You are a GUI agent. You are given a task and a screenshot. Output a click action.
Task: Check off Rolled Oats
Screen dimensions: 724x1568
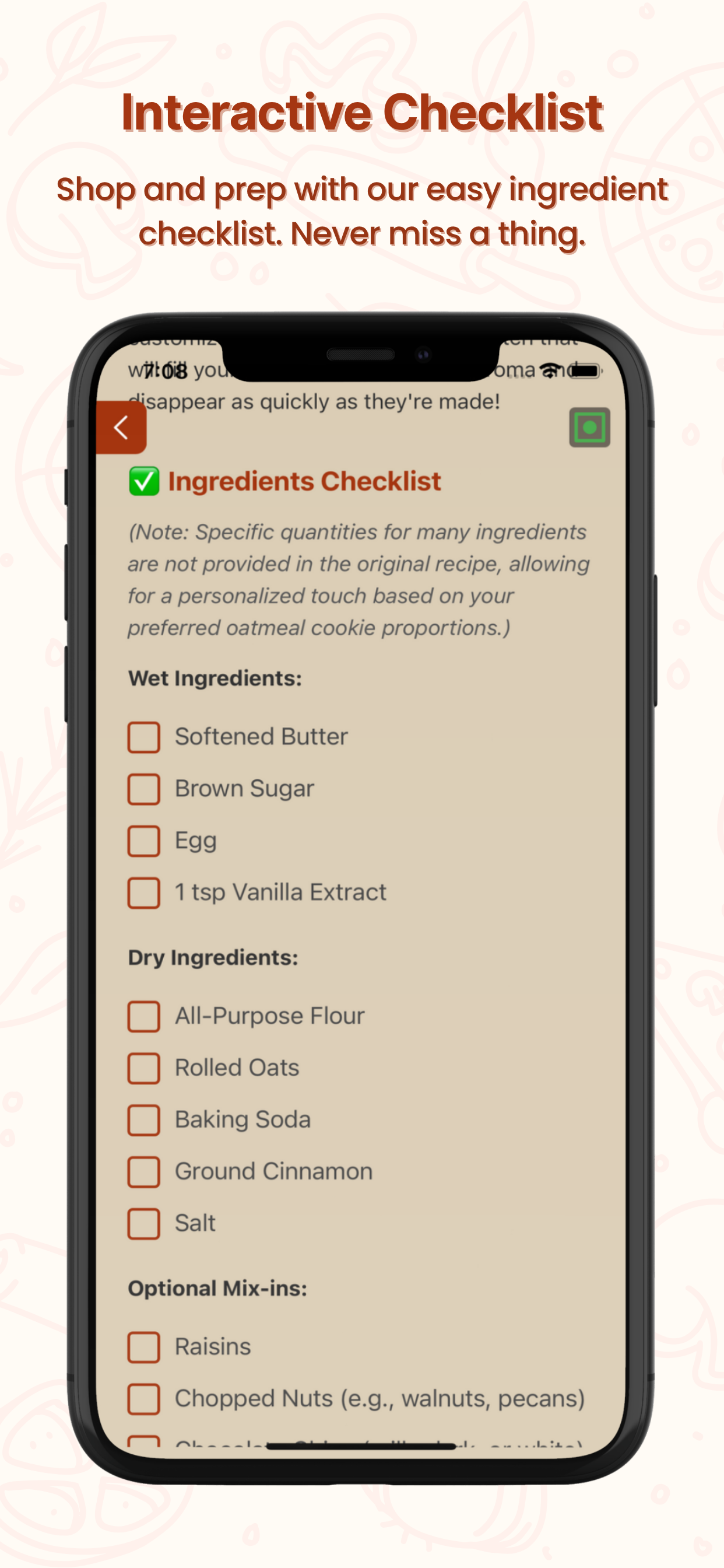[143, 1069]
